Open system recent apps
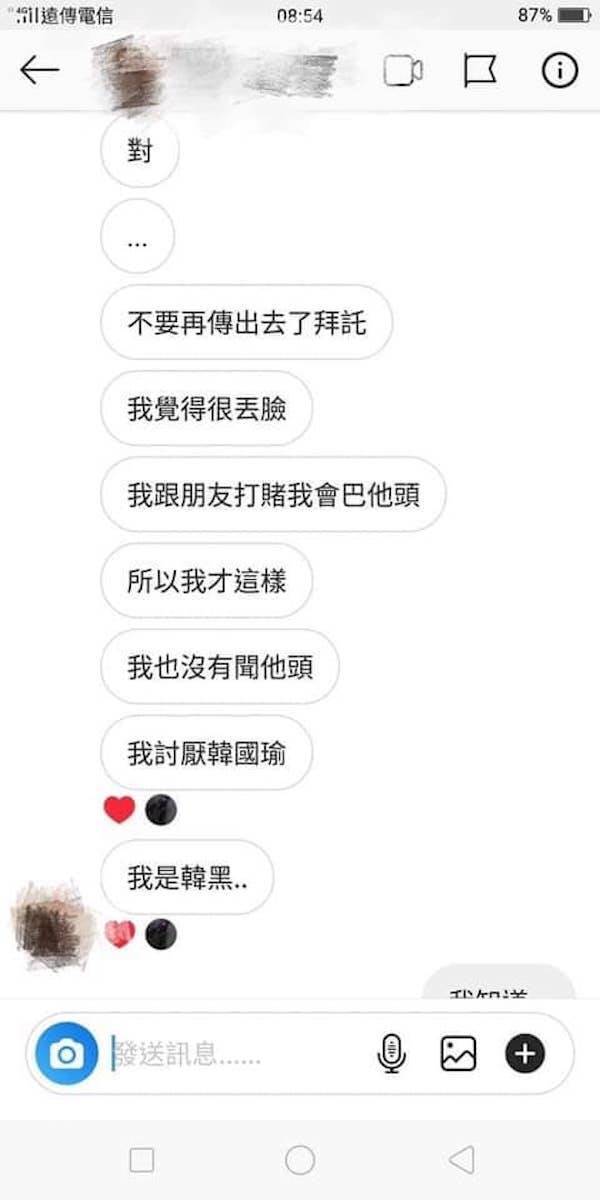 [x=142, y=1160]
